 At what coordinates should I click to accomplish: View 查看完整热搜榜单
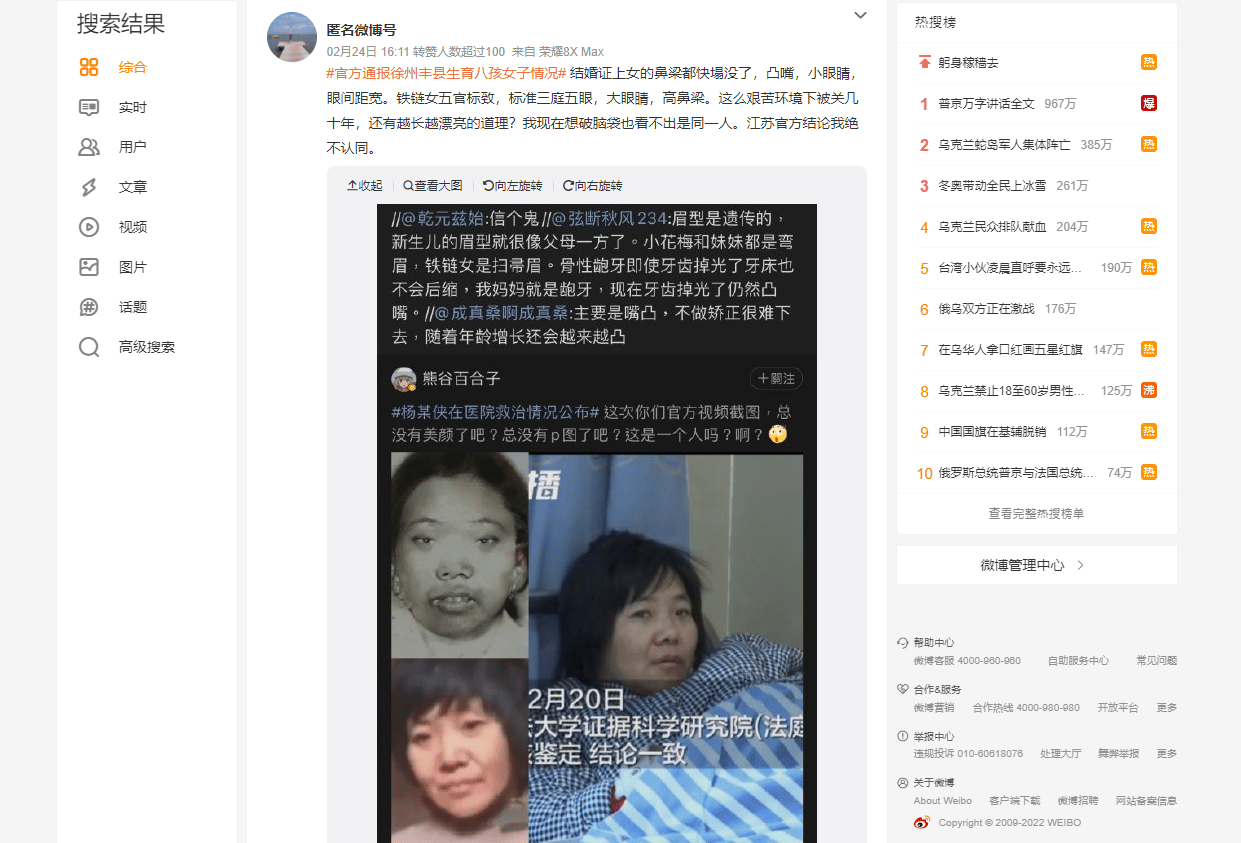[1036, 513]
